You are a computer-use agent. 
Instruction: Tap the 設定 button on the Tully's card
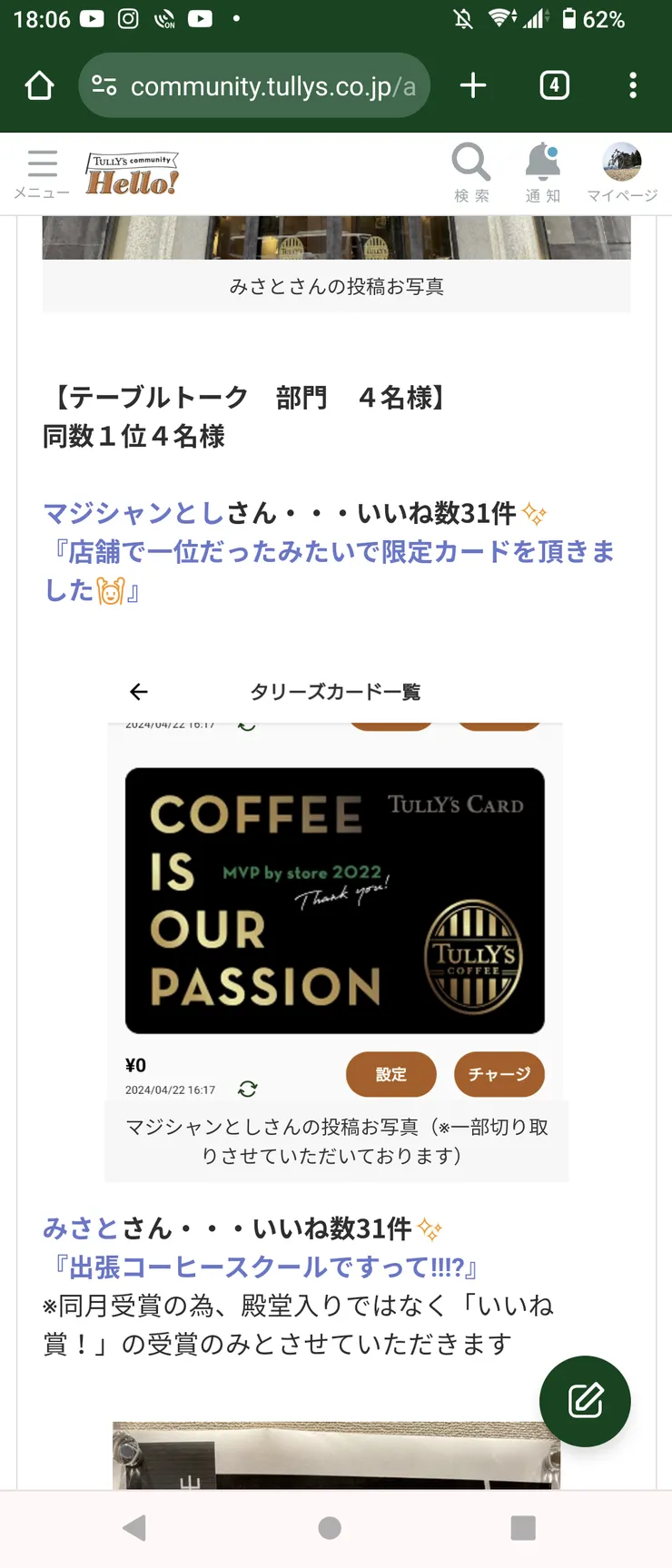(x=390, y=1074)
